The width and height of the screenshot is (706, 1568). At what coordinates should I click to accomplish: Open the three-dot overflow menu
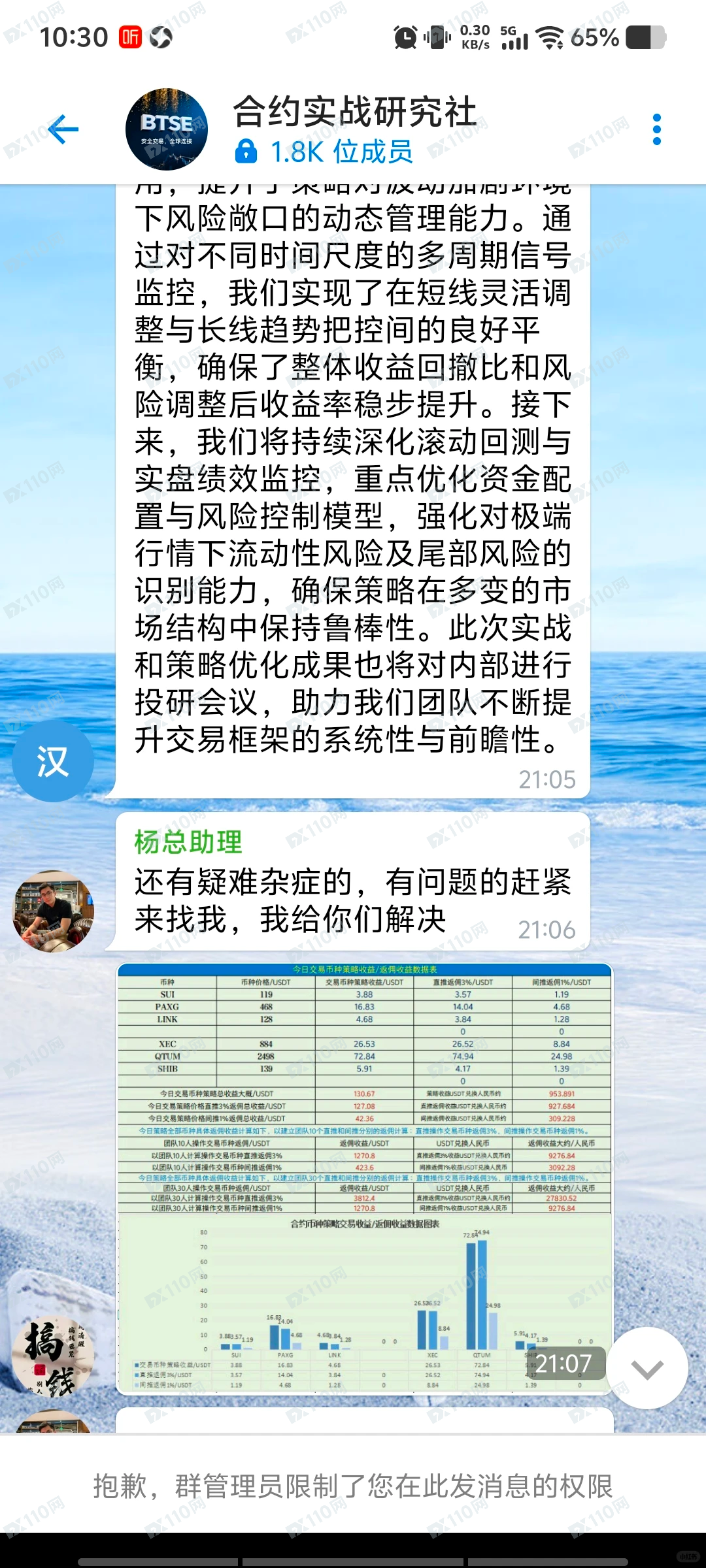tap(656, 129)
